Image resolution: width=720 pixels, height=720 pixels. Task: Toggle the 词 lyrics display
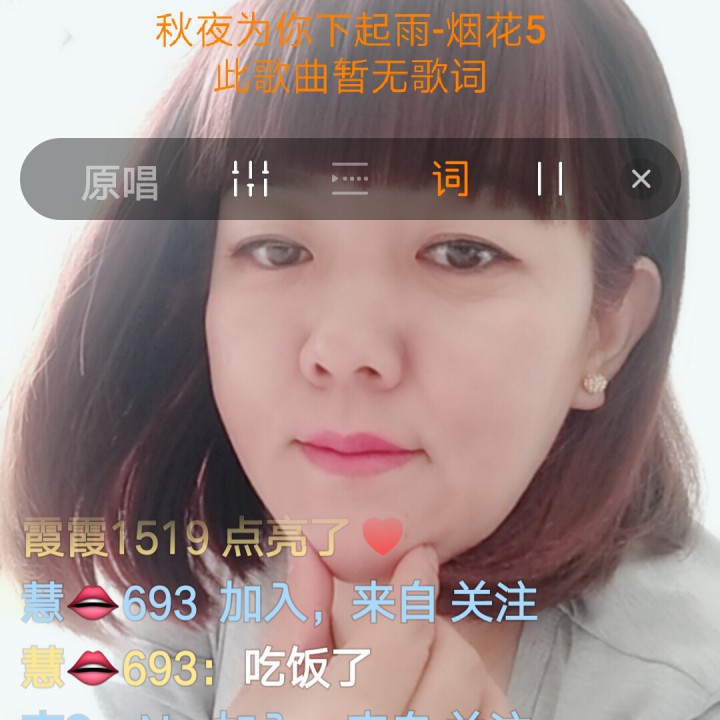[450, 180]
